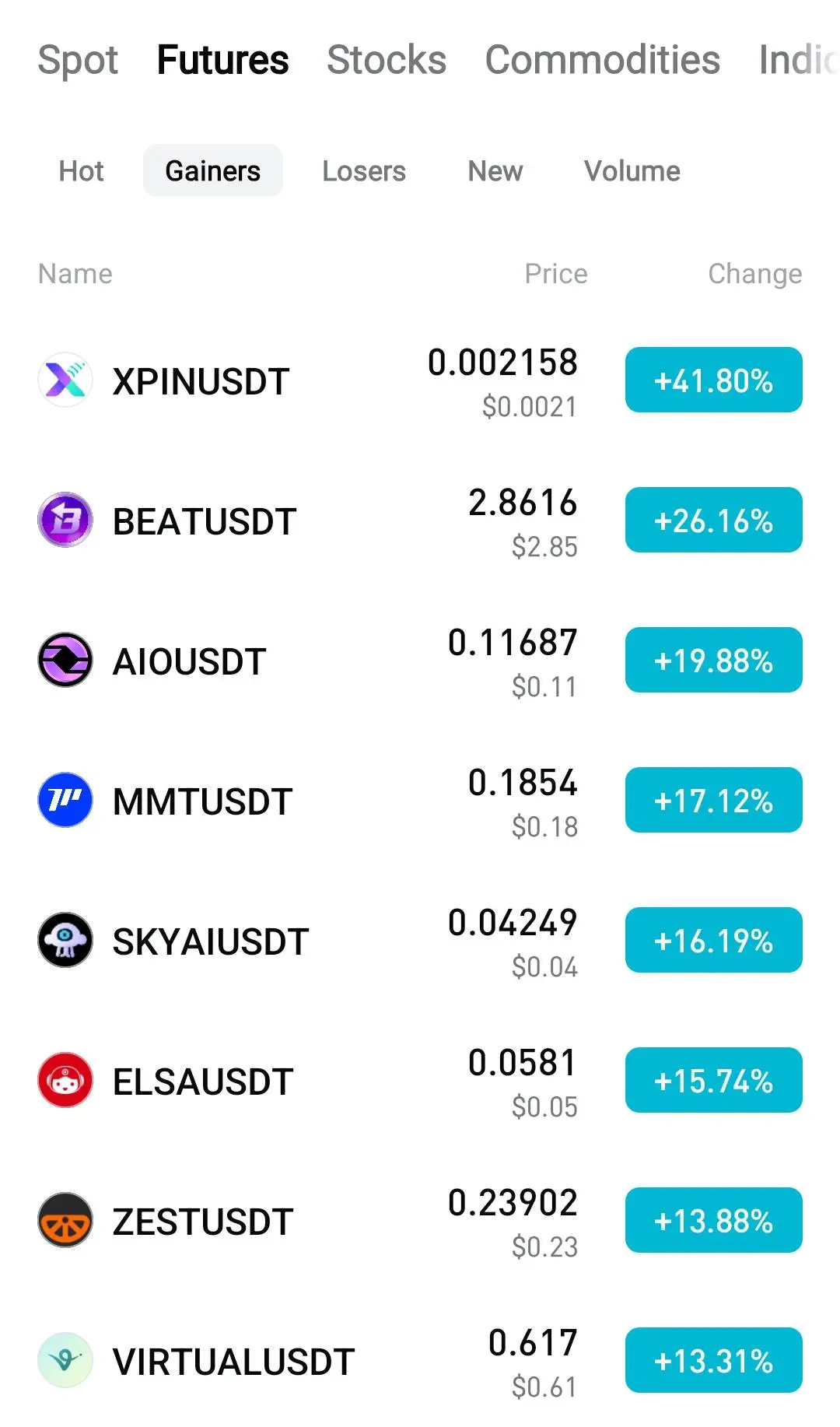Switch to the Indices tab
840x1427 pixels.
tap(799, 60)
